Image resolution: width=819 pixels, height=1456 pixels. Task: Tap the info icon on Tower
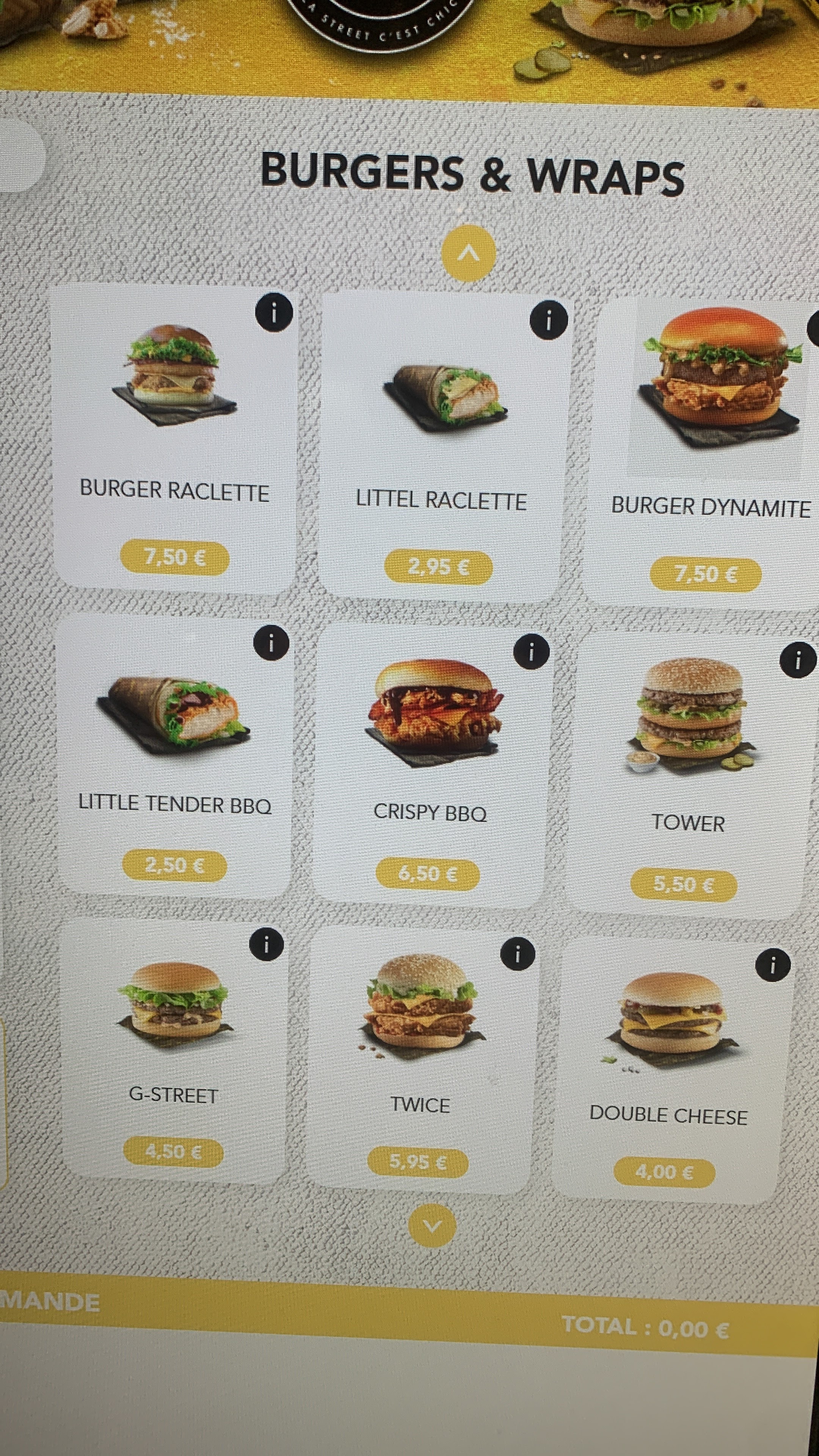797,659
